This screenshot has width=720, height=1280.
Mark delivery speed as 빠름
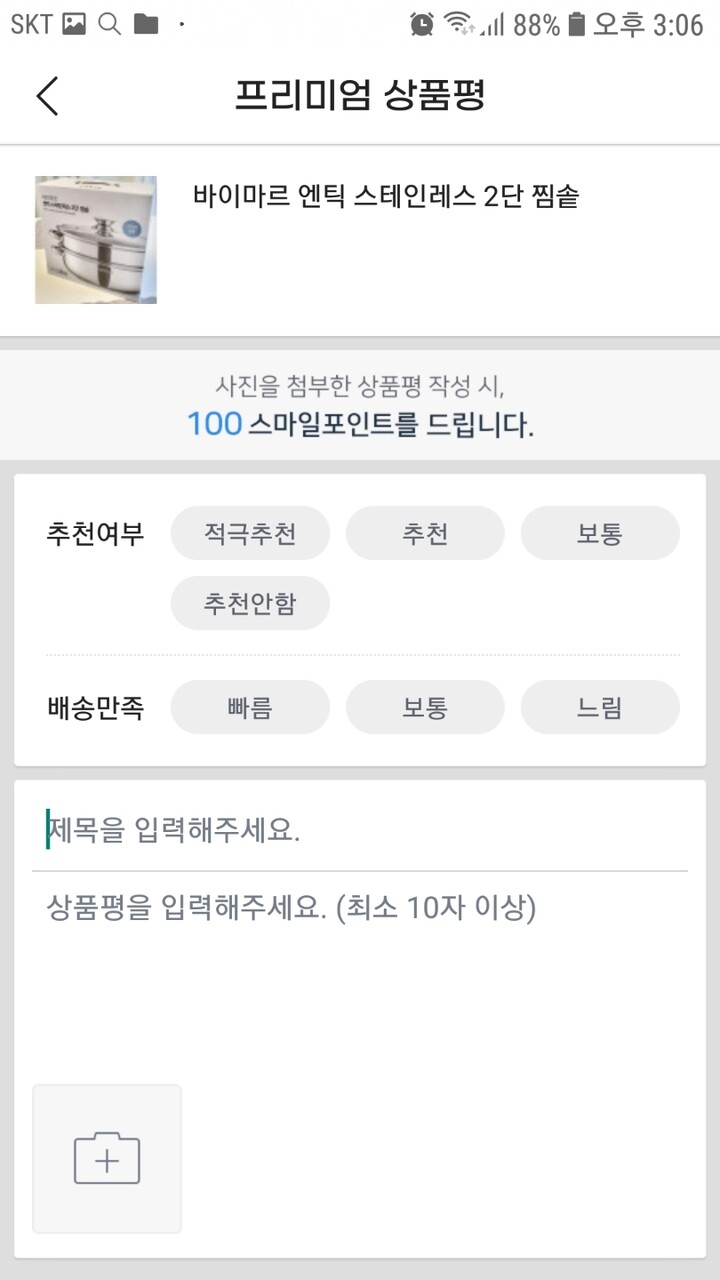pos(250,707)
